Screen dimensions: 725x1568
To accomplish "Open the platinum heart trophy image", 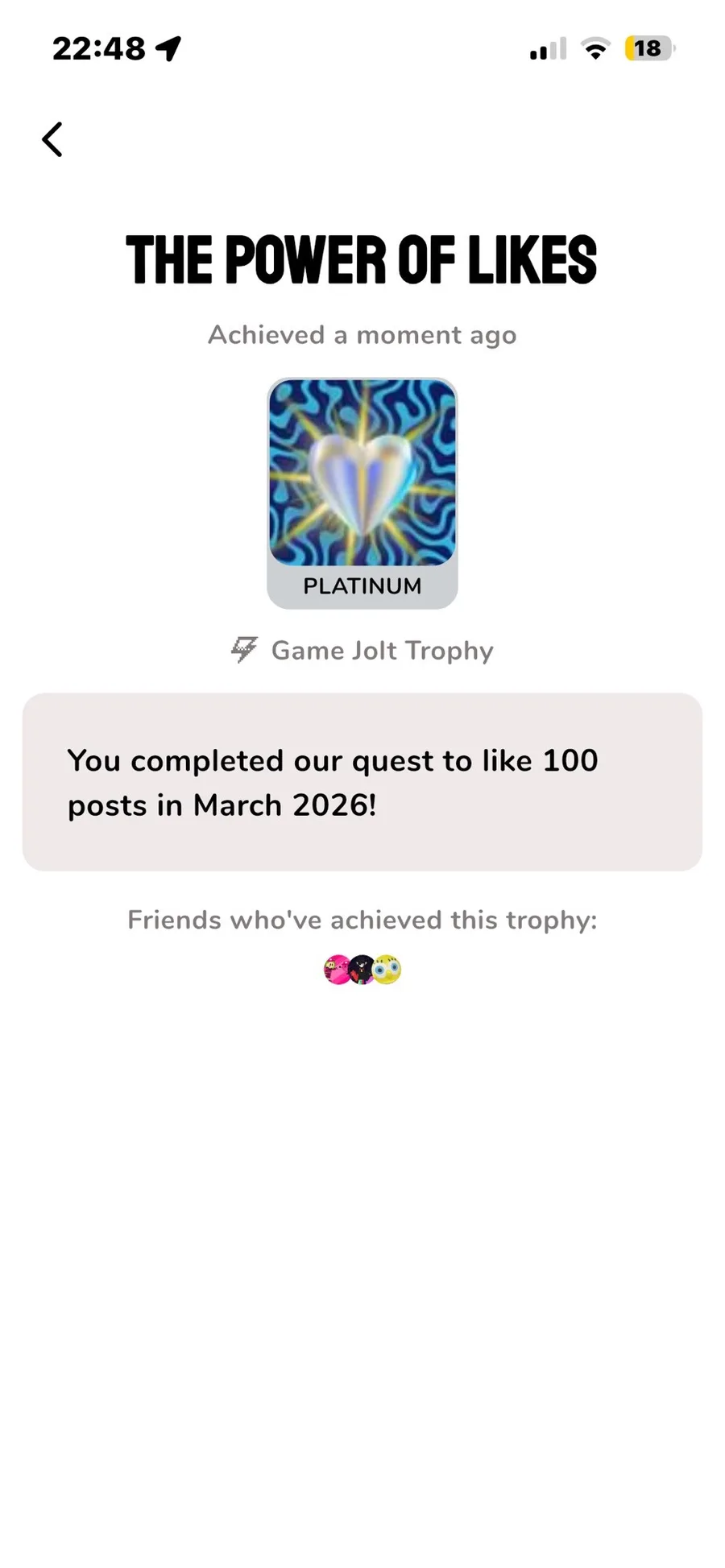I will coord(362,473).
